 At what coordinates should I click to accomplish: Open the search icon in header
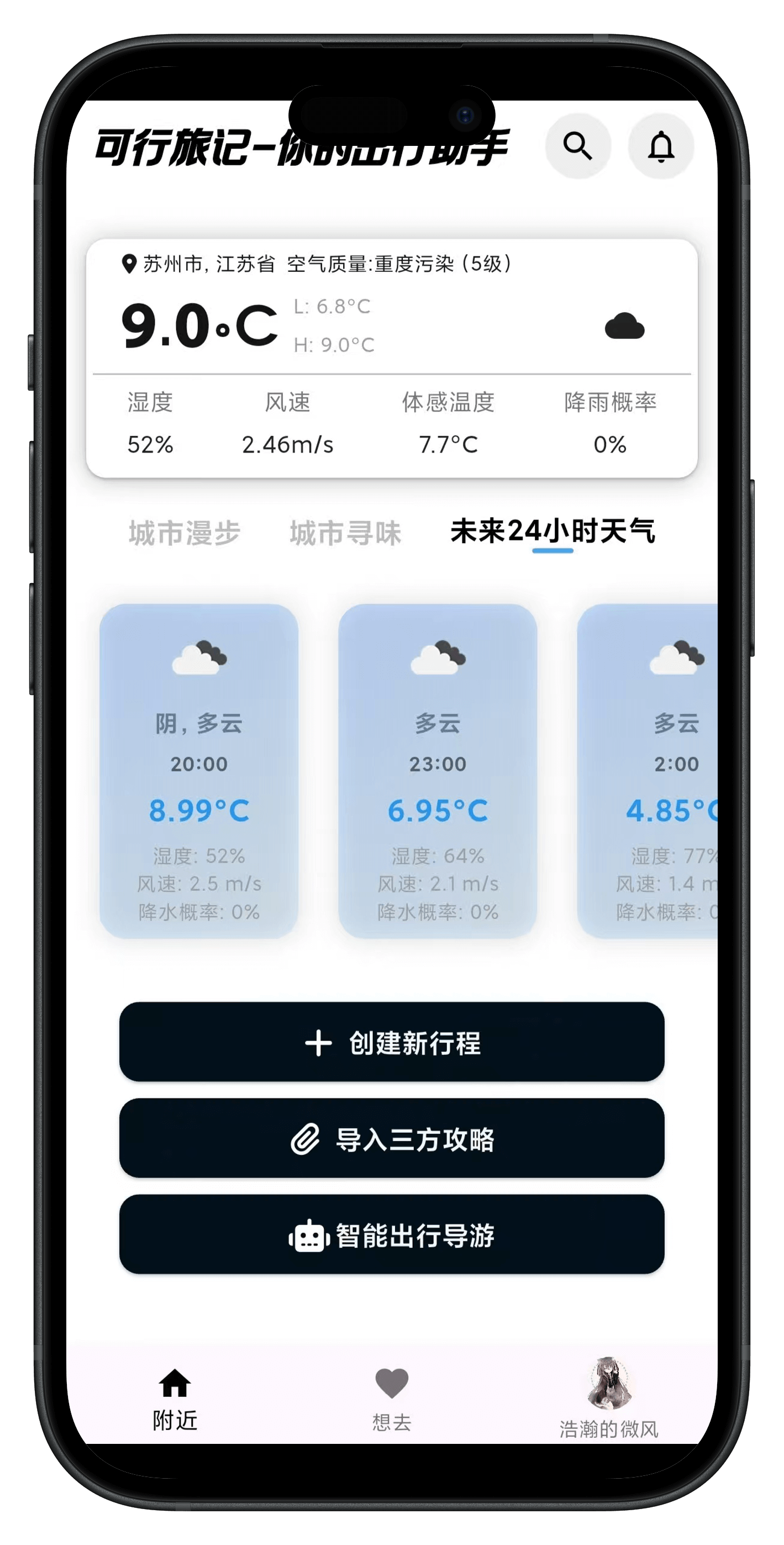pyautogui.click(x=578, y=146)
